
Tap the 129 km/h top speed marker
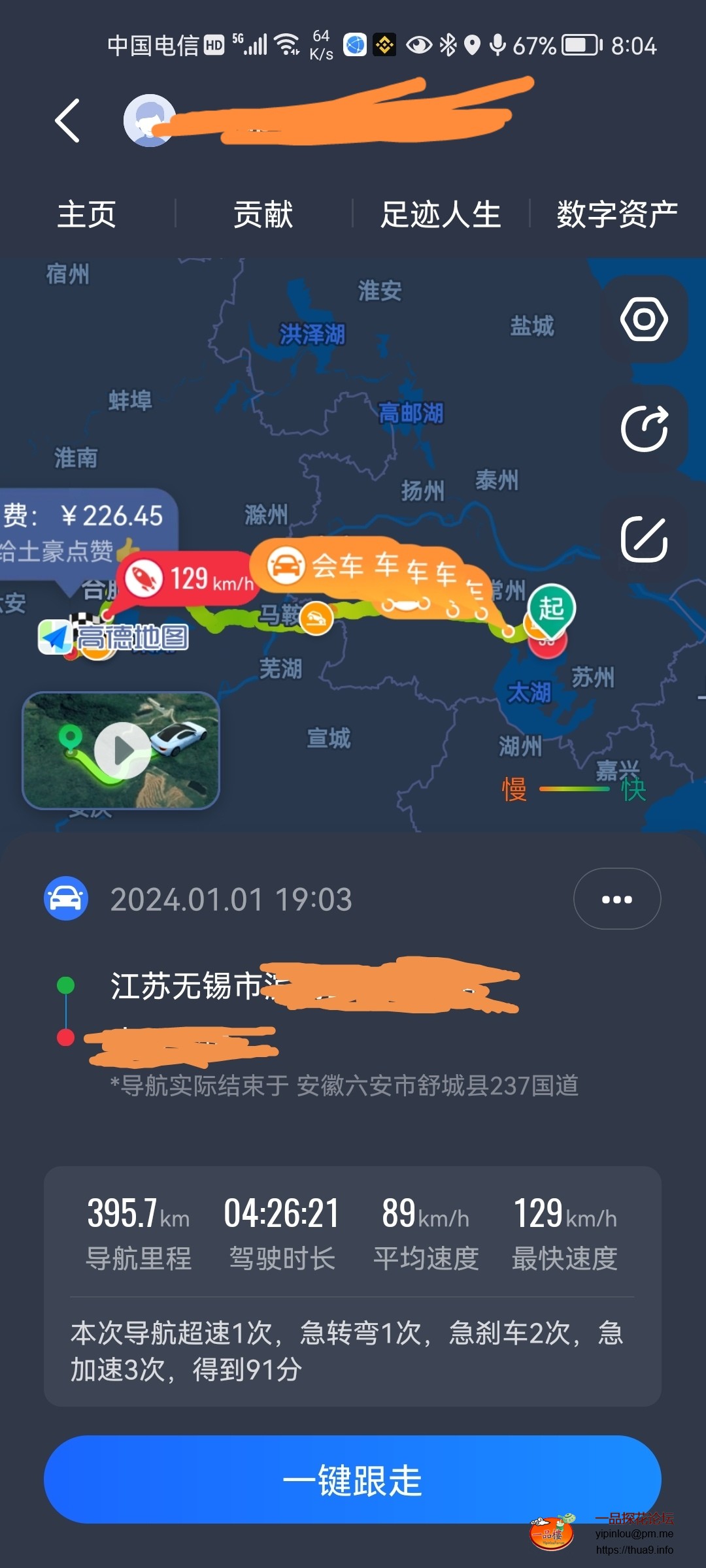pyautogui.click(x=188, y=579)
